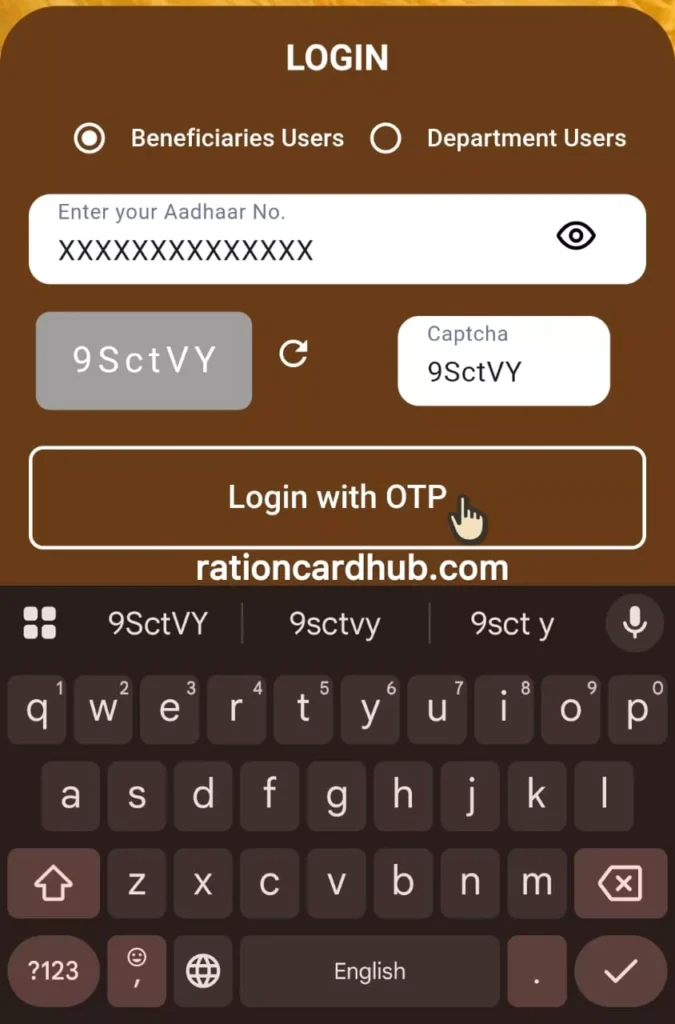Screen dimensions: 675x1024
Task: Refresh the captcha code
Action: [x=293, y=354]
